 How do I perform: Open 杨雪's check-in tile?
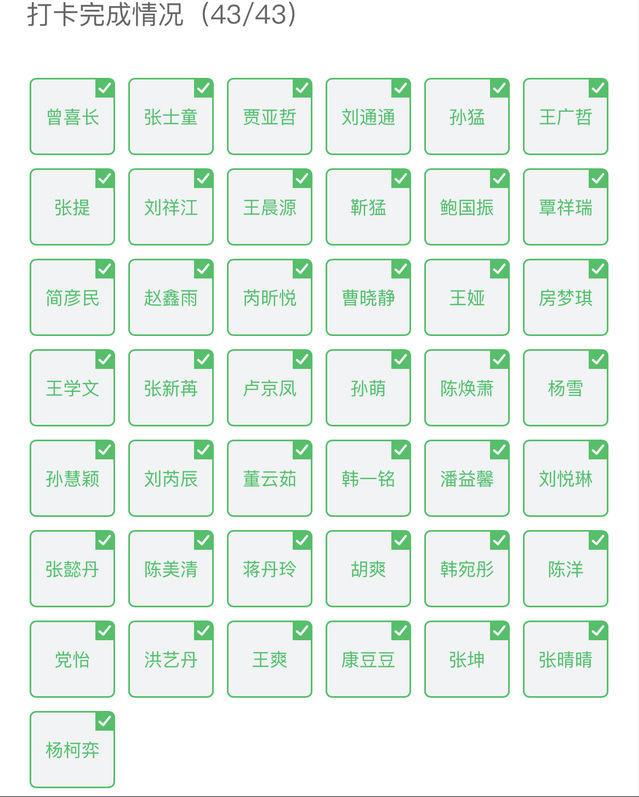(565, 388)
